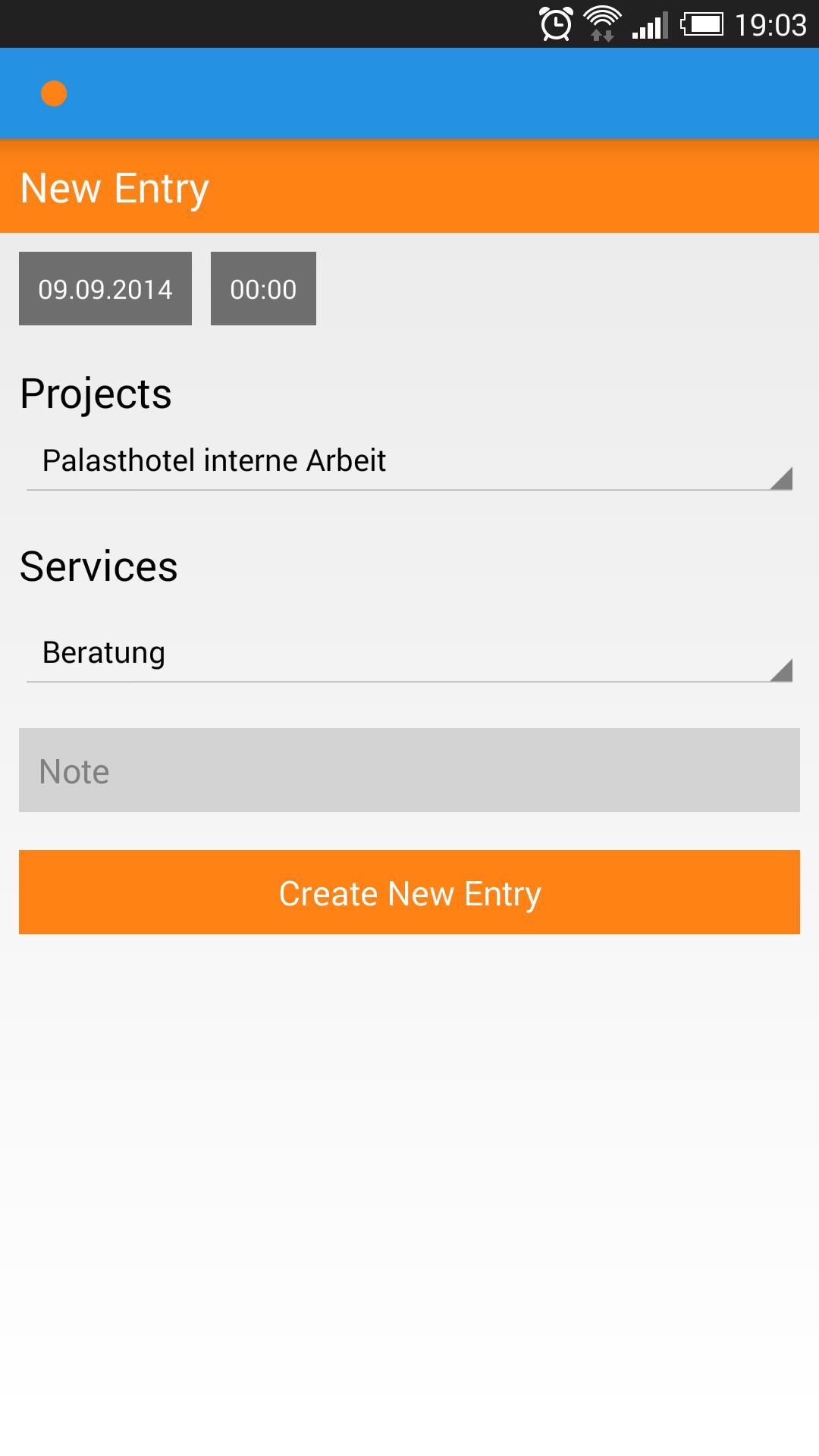Viewport: 819px width, 1456px height.
Task: Tap the orange dot icon in app bar
Action: point(54,93)
